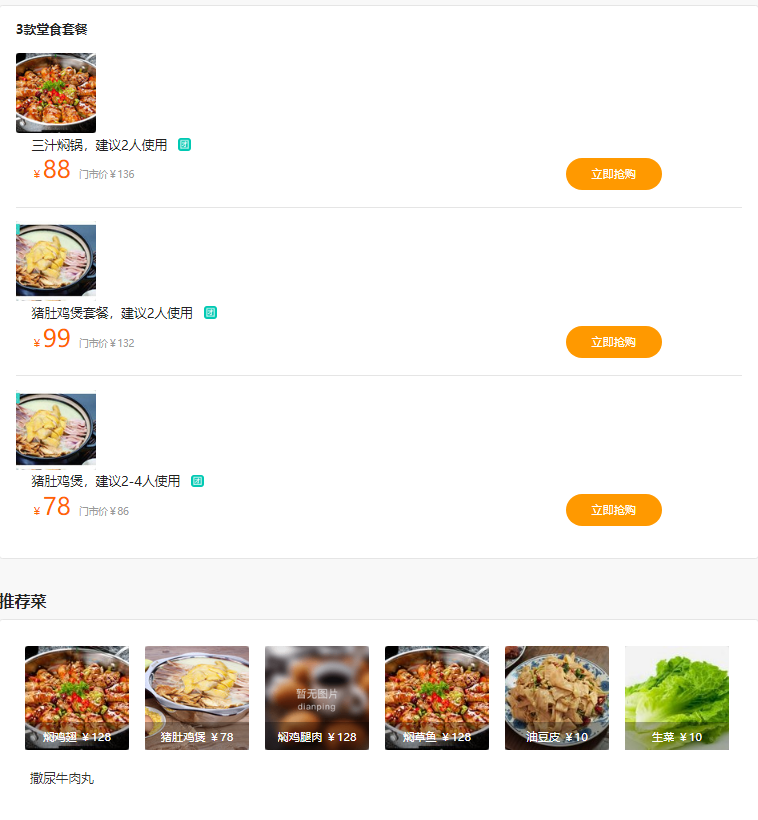
Task: View recommended dish 焖草鱼 ¥128
Action: click(437, 697)
